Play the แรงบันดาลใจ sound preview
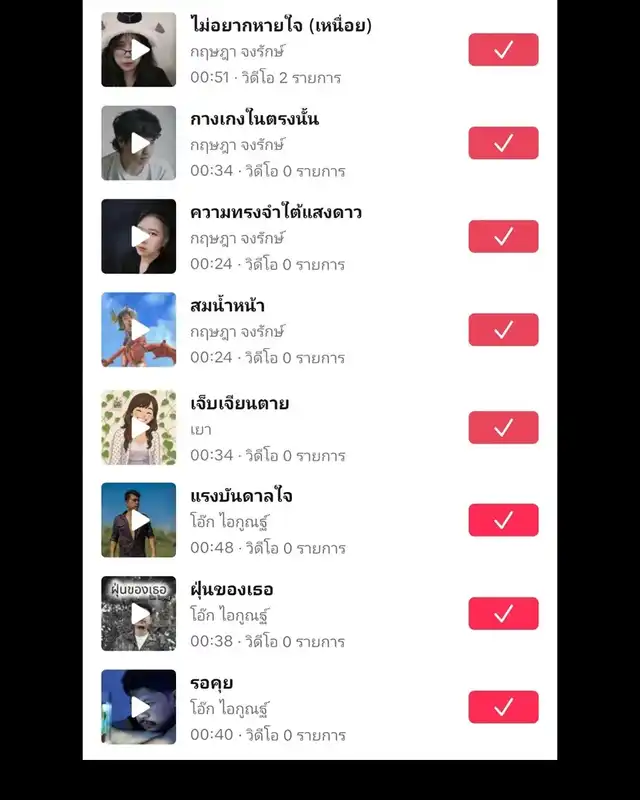Viewport: 640px width, 800px height. [x=139, y=520]
